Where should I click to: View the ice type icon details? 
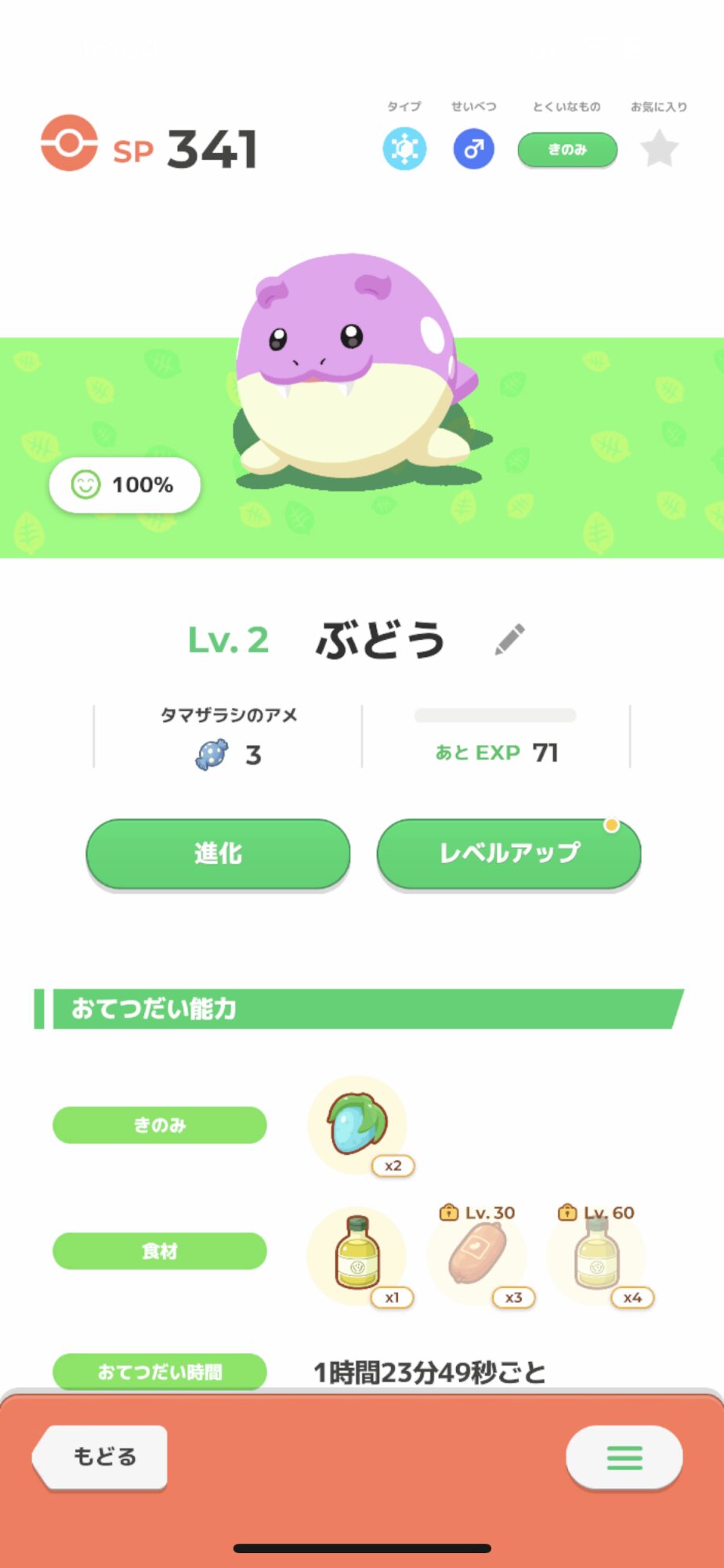[404, 149]
